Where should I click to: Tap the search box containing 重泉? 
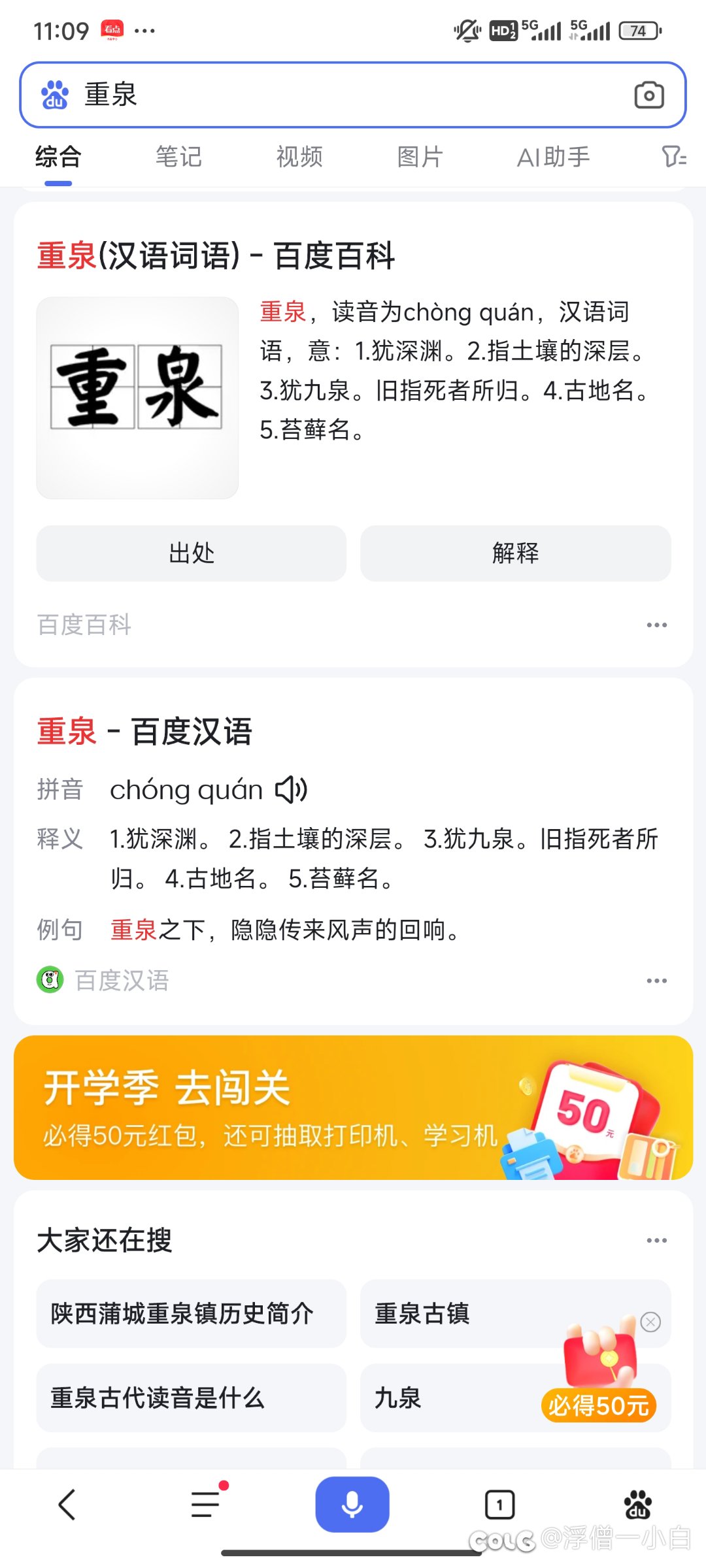coord(353,95)
